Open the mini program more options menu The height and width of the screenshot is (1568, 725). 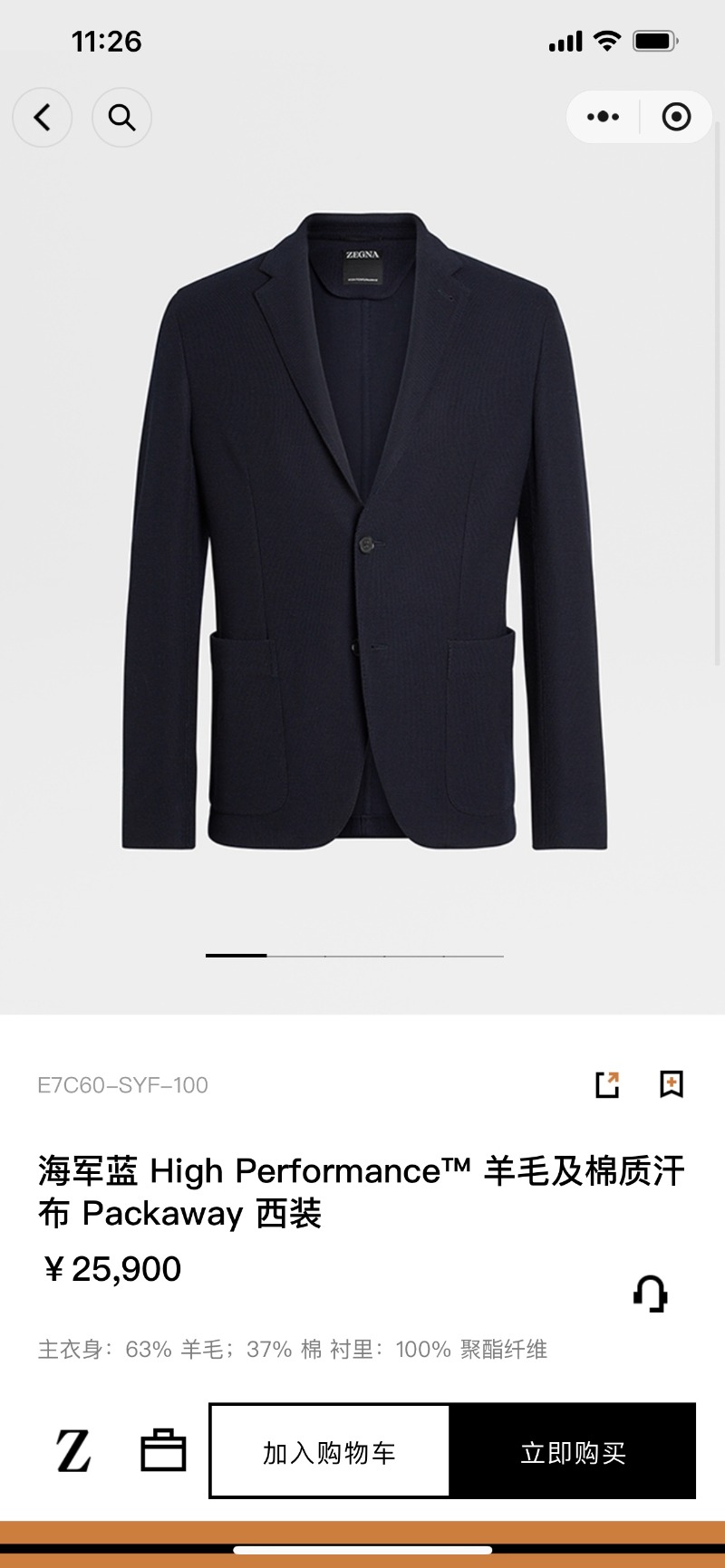[603, 117]
